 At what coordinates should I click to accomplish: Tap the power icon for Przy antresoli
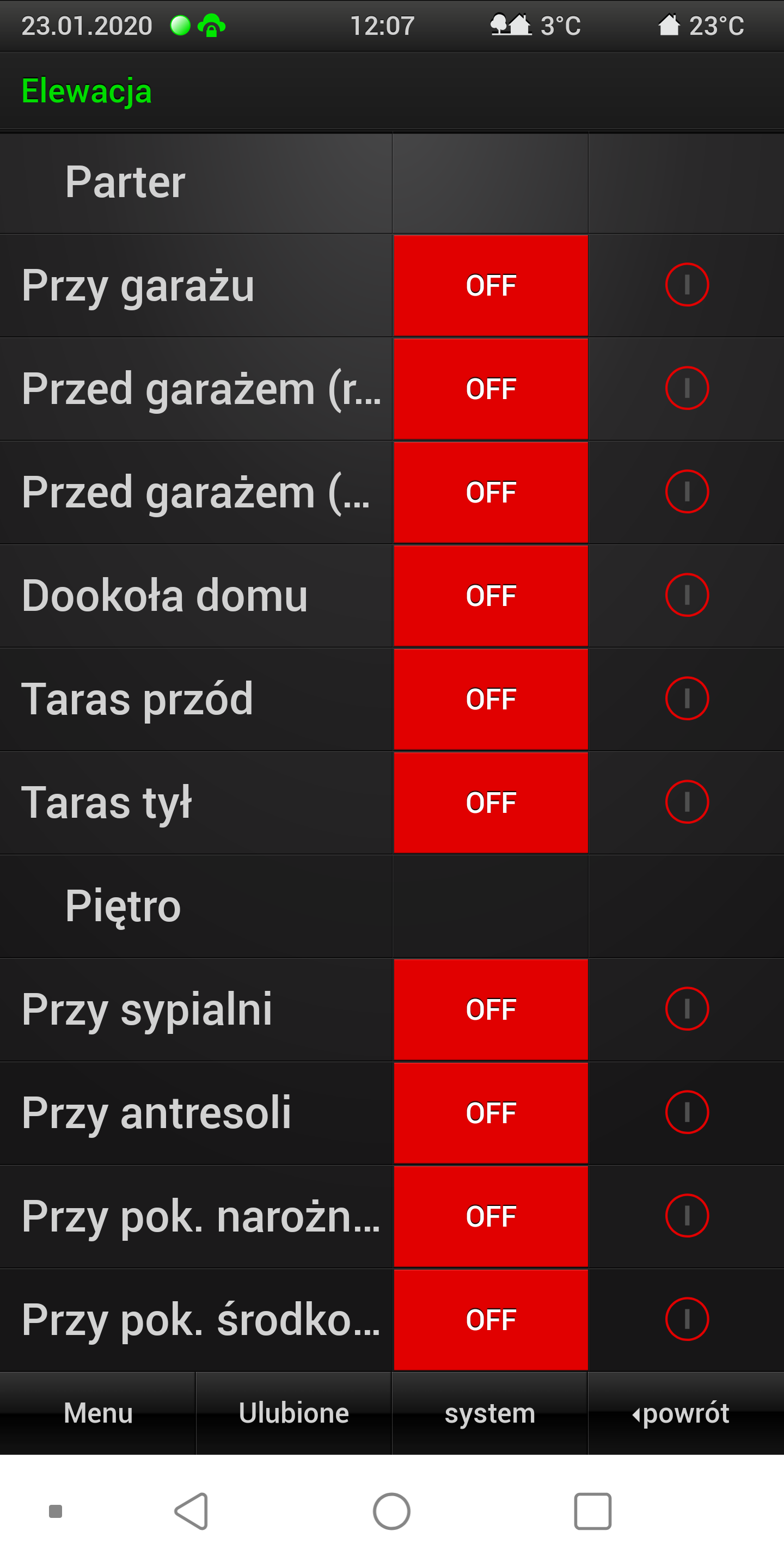(687, 1112)
